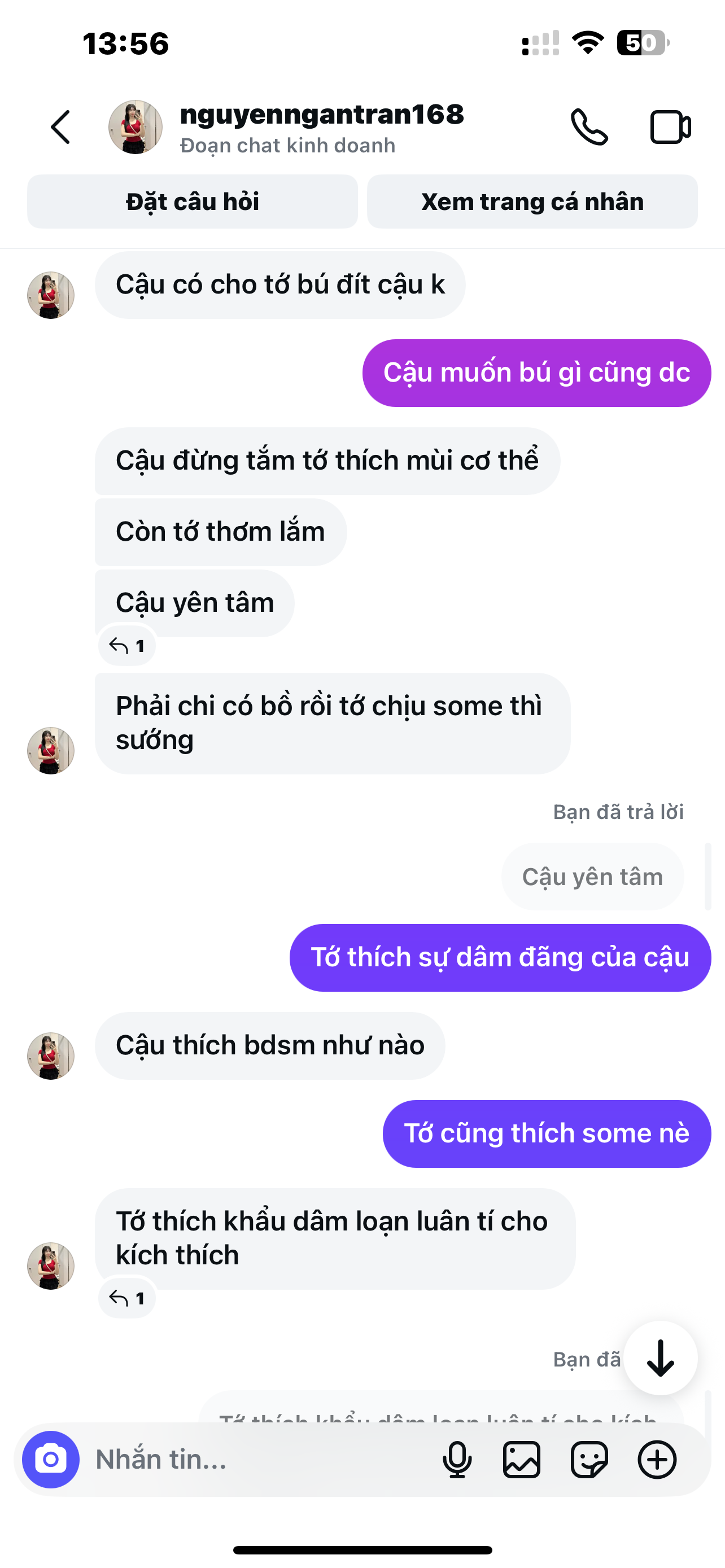Open nguyenngantran168 profile from header name

(x=321, y=115)
